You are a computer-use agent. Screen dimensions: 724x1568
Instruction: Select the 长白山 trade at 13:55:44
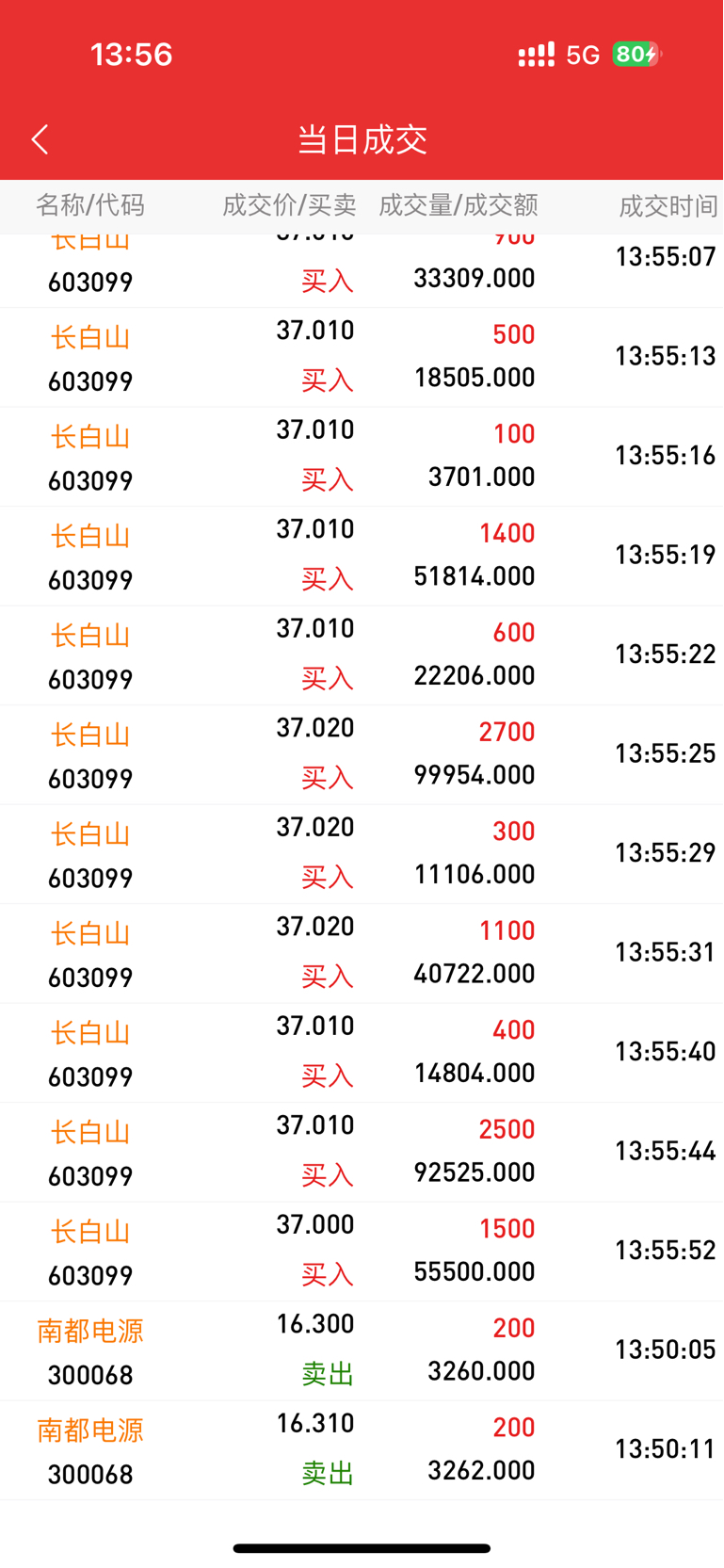pyautogui.click(x=362, y=1153)
